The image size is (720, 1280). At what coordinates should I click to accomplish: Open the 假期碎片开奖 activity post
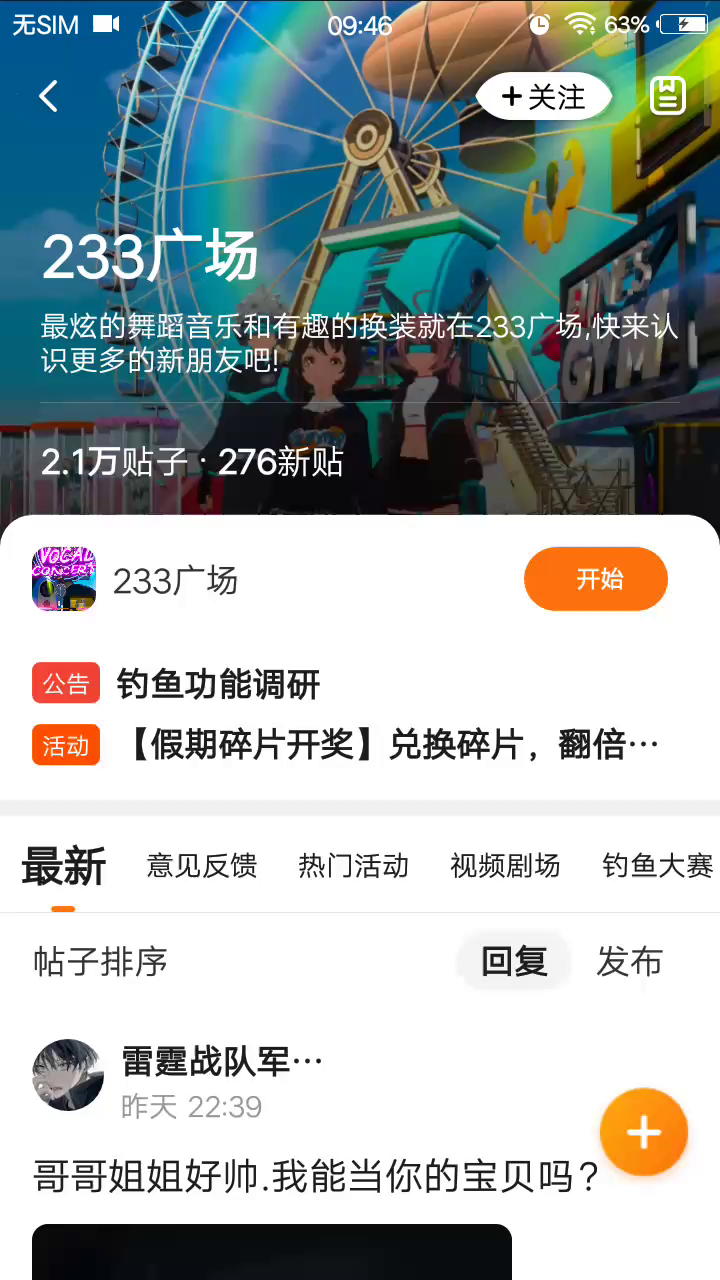click(394, 745)
